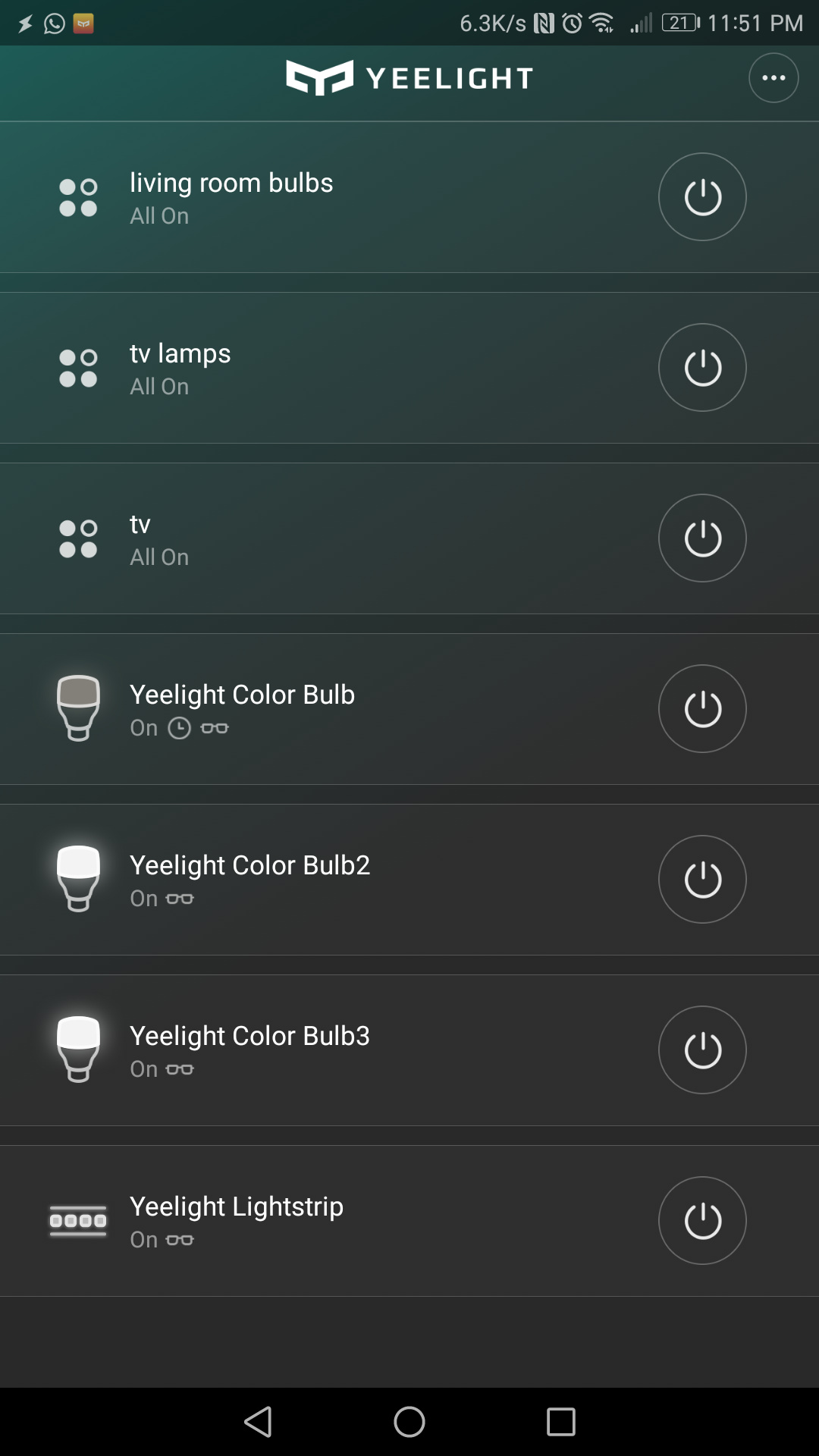
Task: Turn off Yeelight Color Bulb power
Action: click(x=702, y=709)
